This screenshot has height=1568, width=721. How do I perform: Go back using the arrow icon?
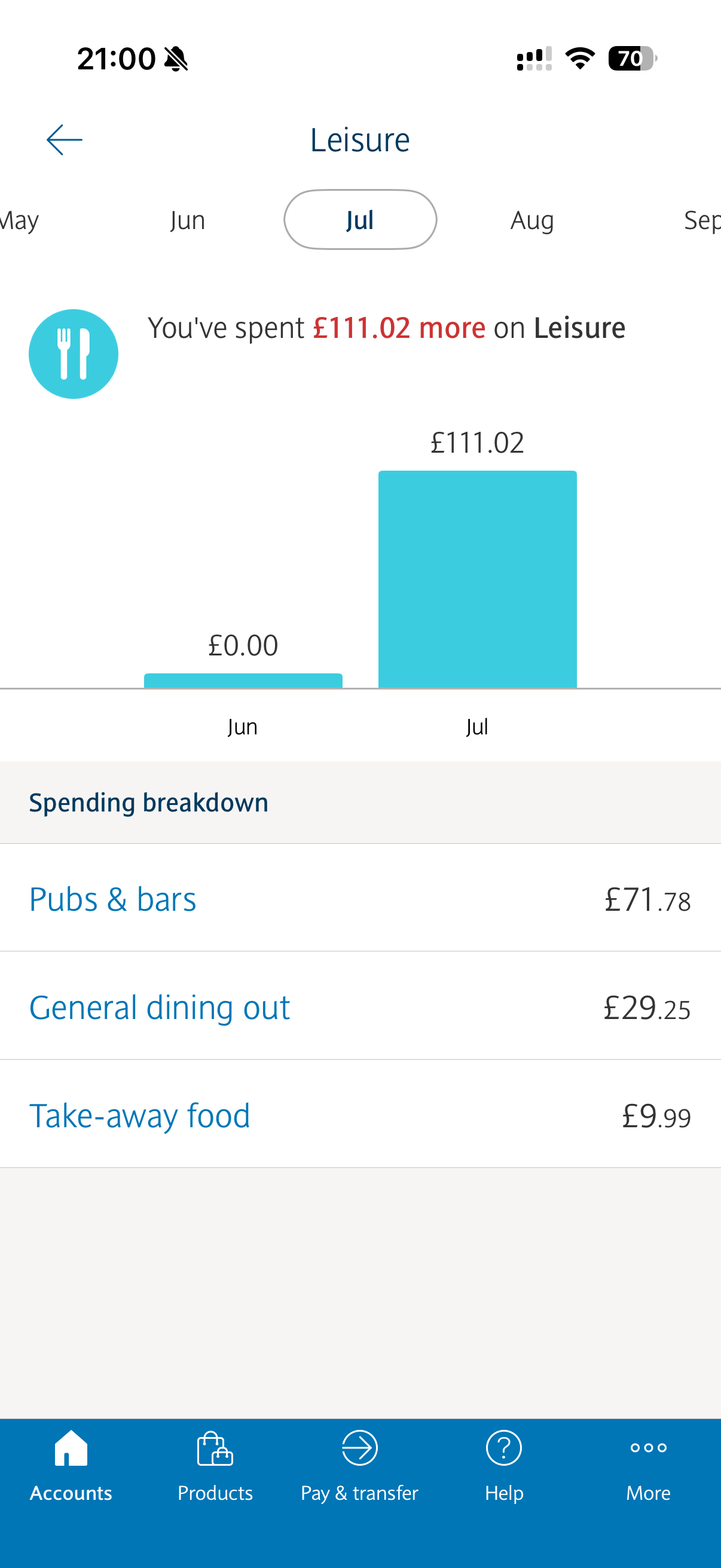tap(65, 140)
